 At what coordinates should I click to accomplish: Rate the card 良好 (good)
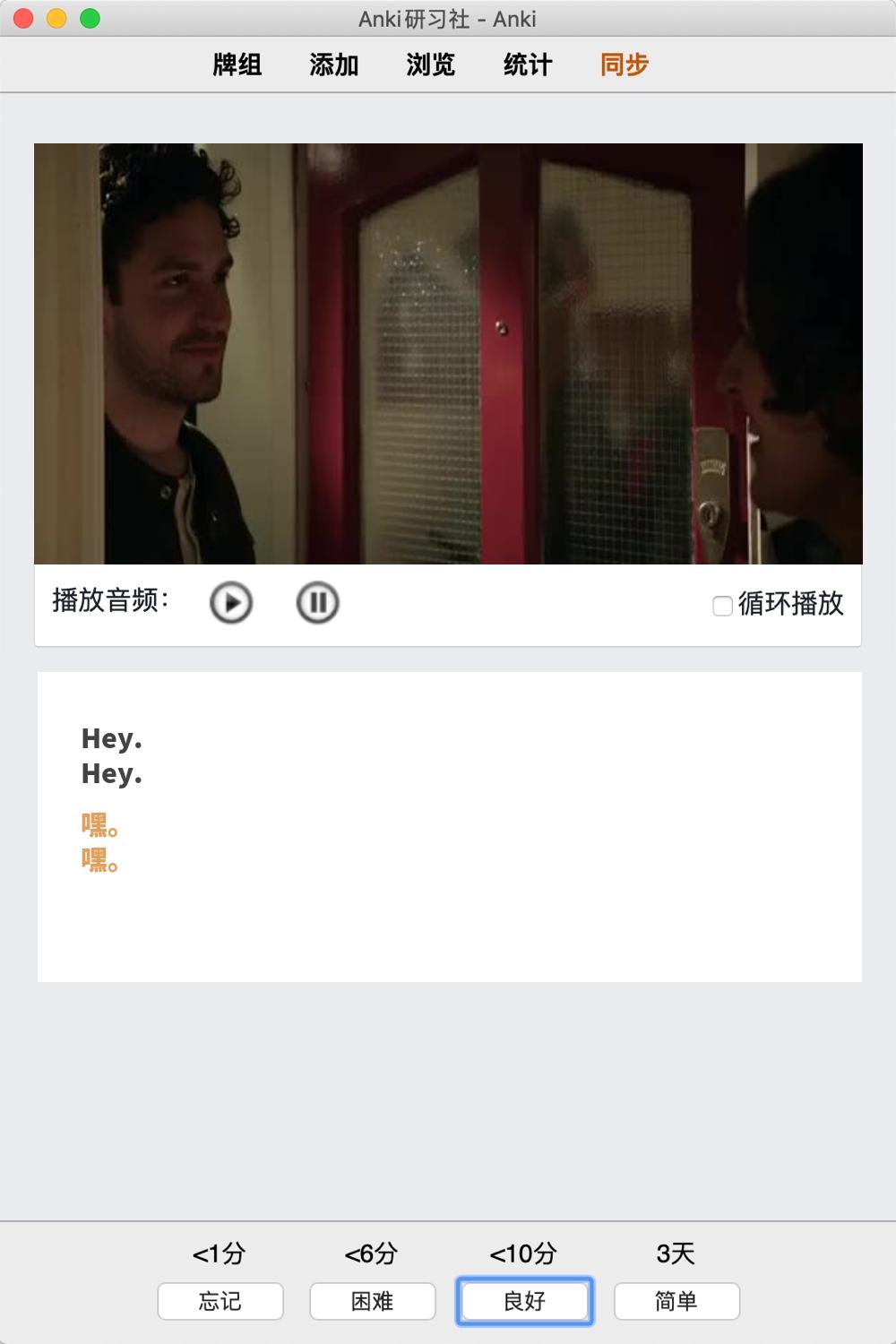tap(524, 1301)
